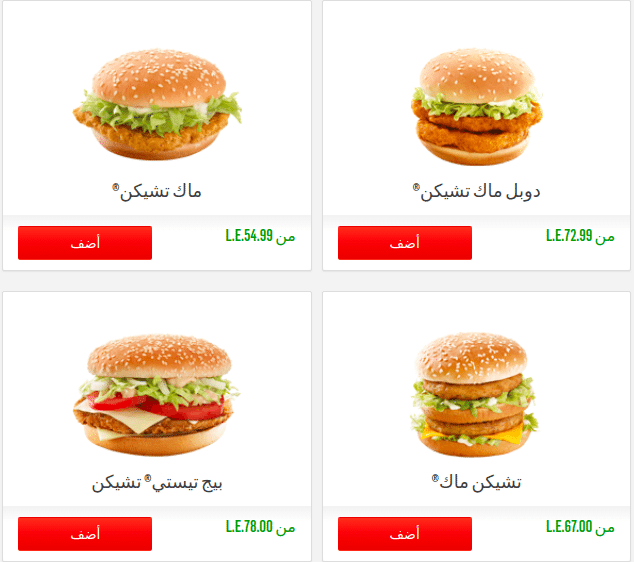Viewport: 634px width, 562px height.
Task: Add ماك تشيكن (L.E.54.99) to the order
Action: coord(85,243)
